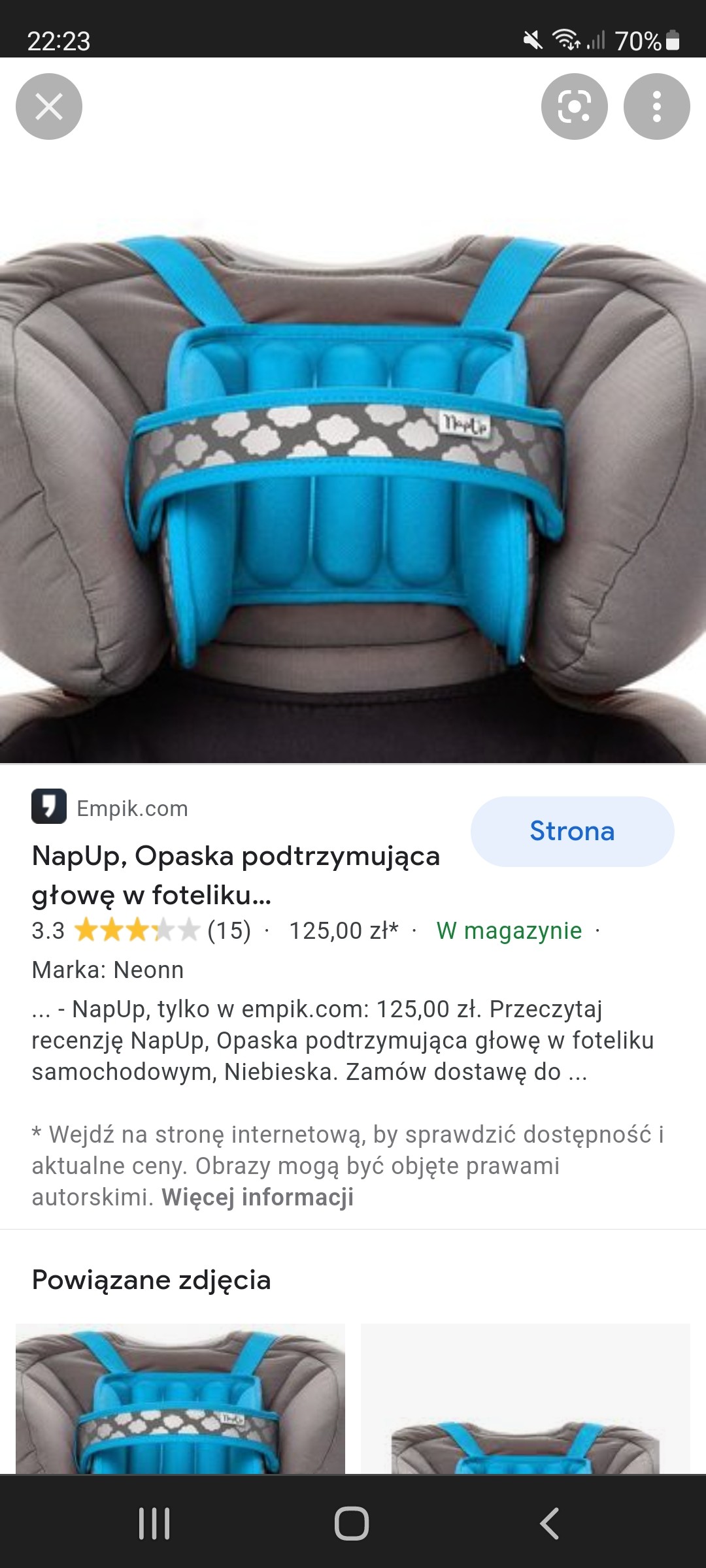Go back using the system back button
The height and width of the screenshot is (1568, 706).
point(549,1524)
